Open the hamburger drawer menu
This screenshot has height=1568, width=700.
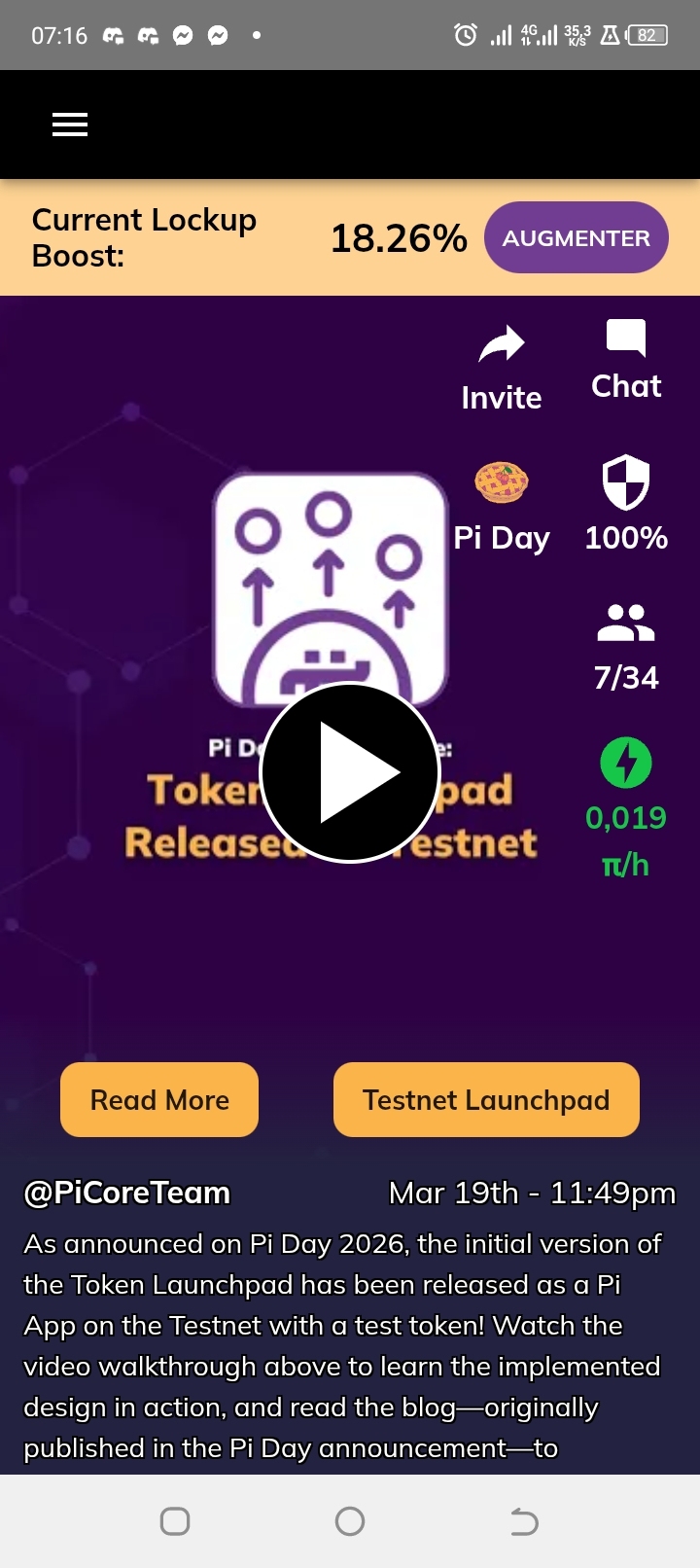70,125
